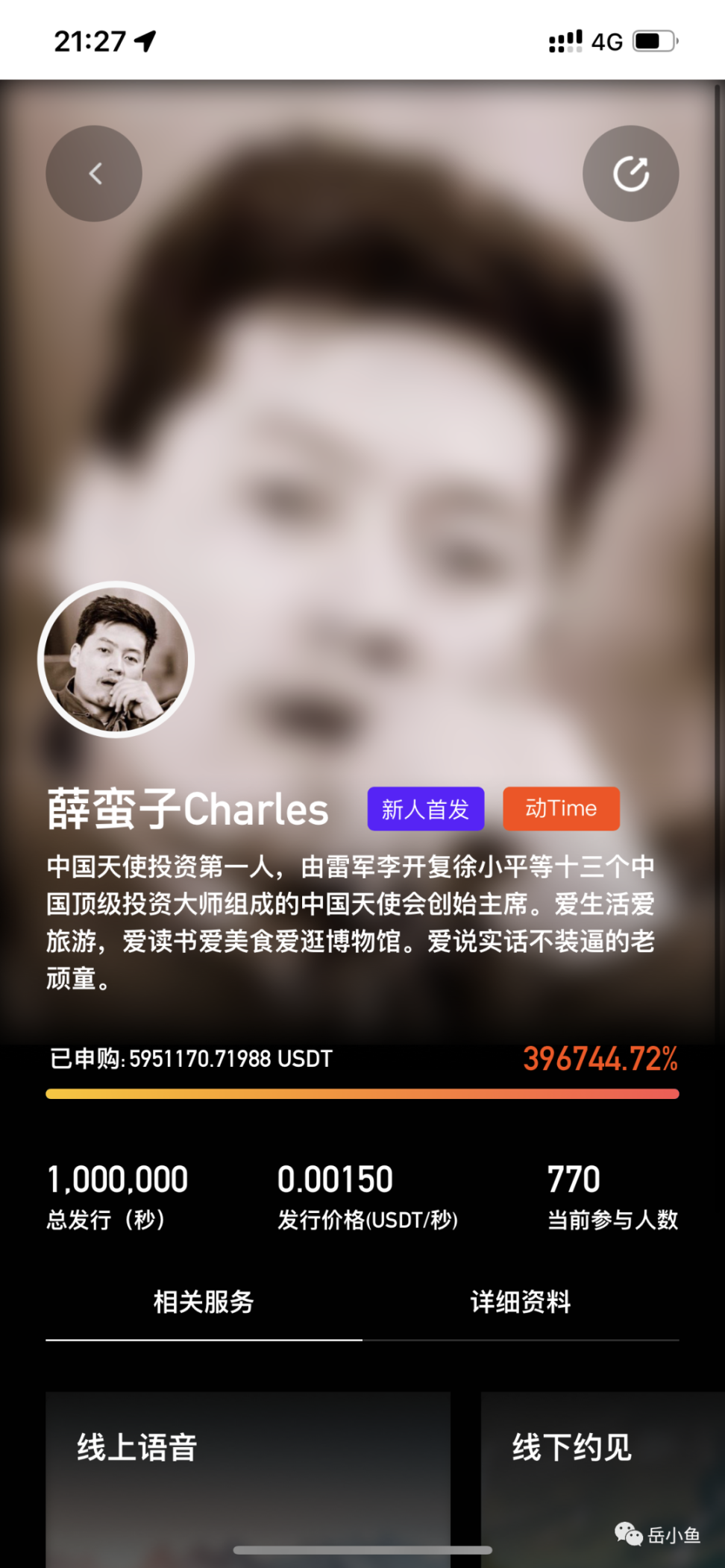Switch to the 详细资料 tab
The image size is (725, 1568).
[x=521, y=1302]
